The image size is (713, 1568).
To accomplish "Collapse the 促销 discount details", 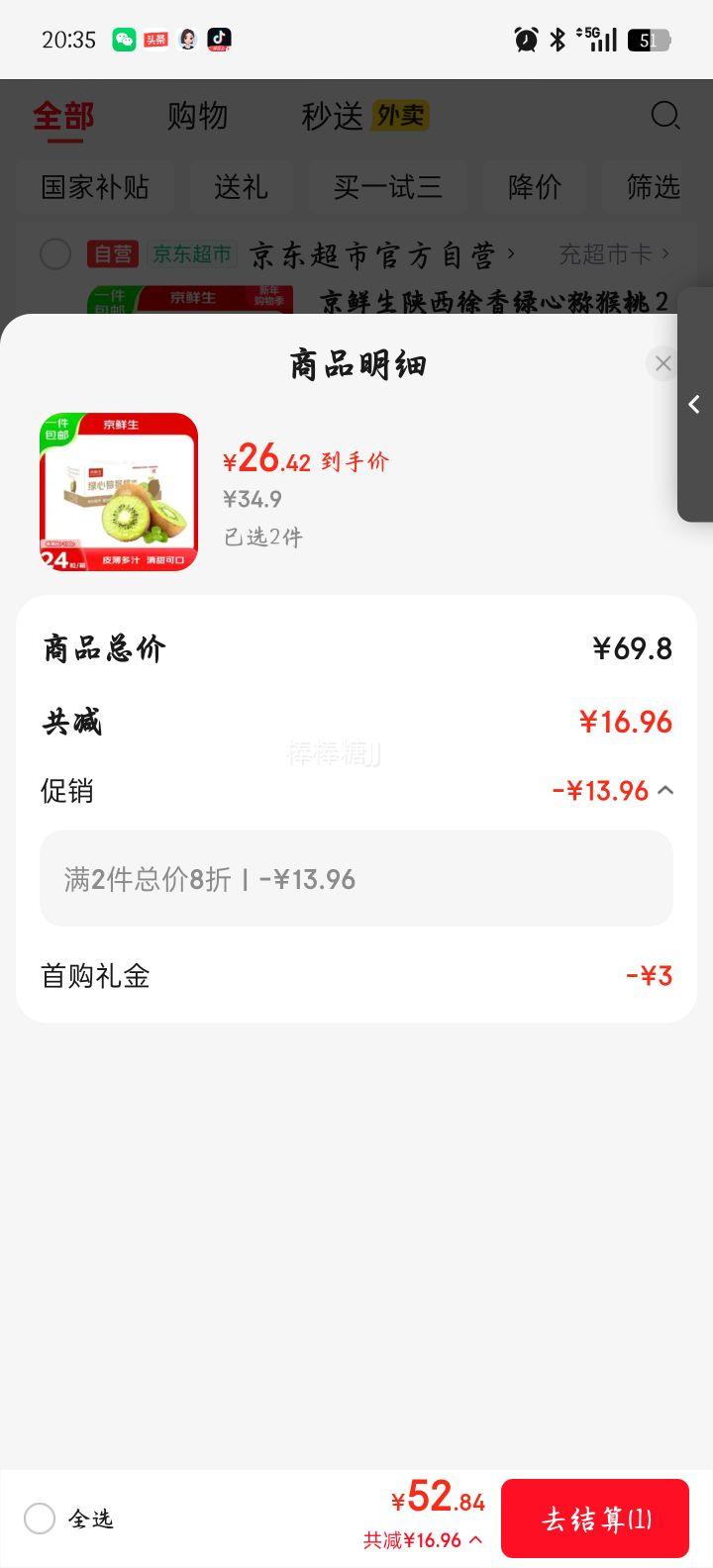I will click(x=666, y=790).
